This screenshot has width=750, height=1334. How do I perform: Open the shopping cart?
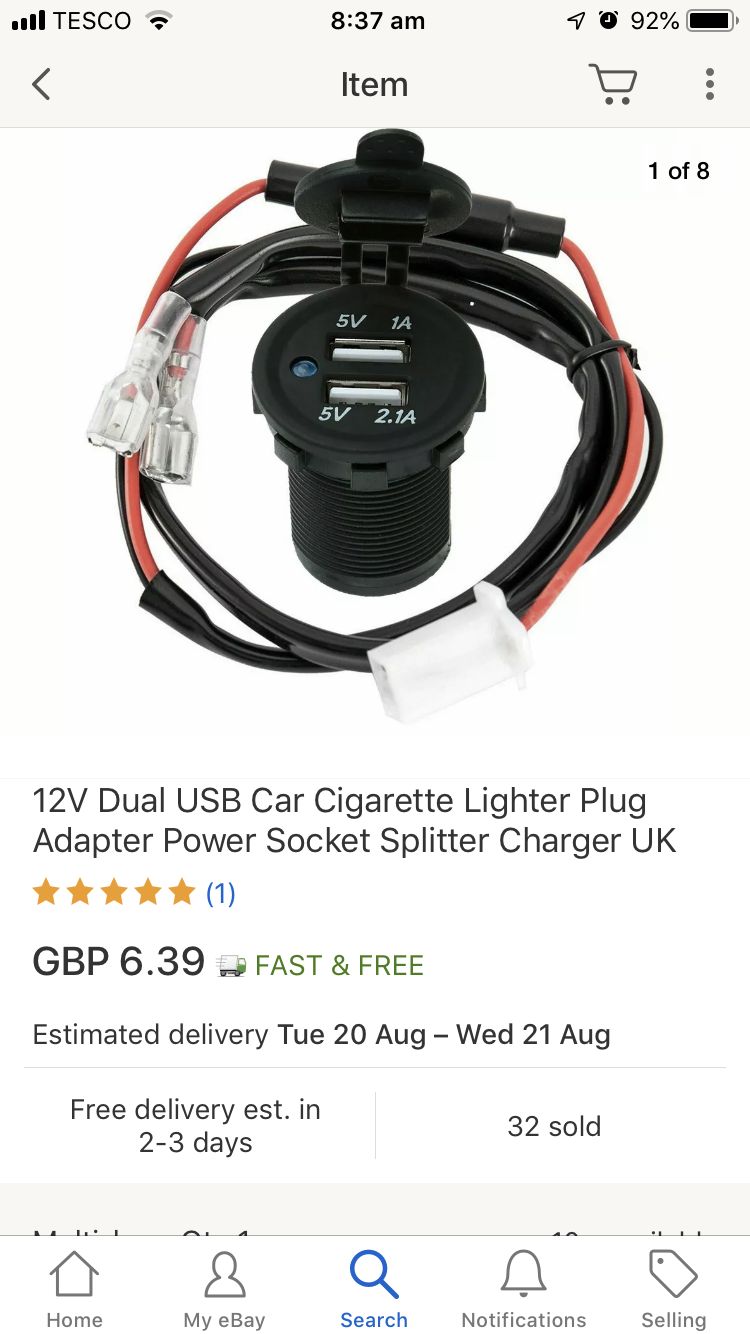[x=612, y=85]
